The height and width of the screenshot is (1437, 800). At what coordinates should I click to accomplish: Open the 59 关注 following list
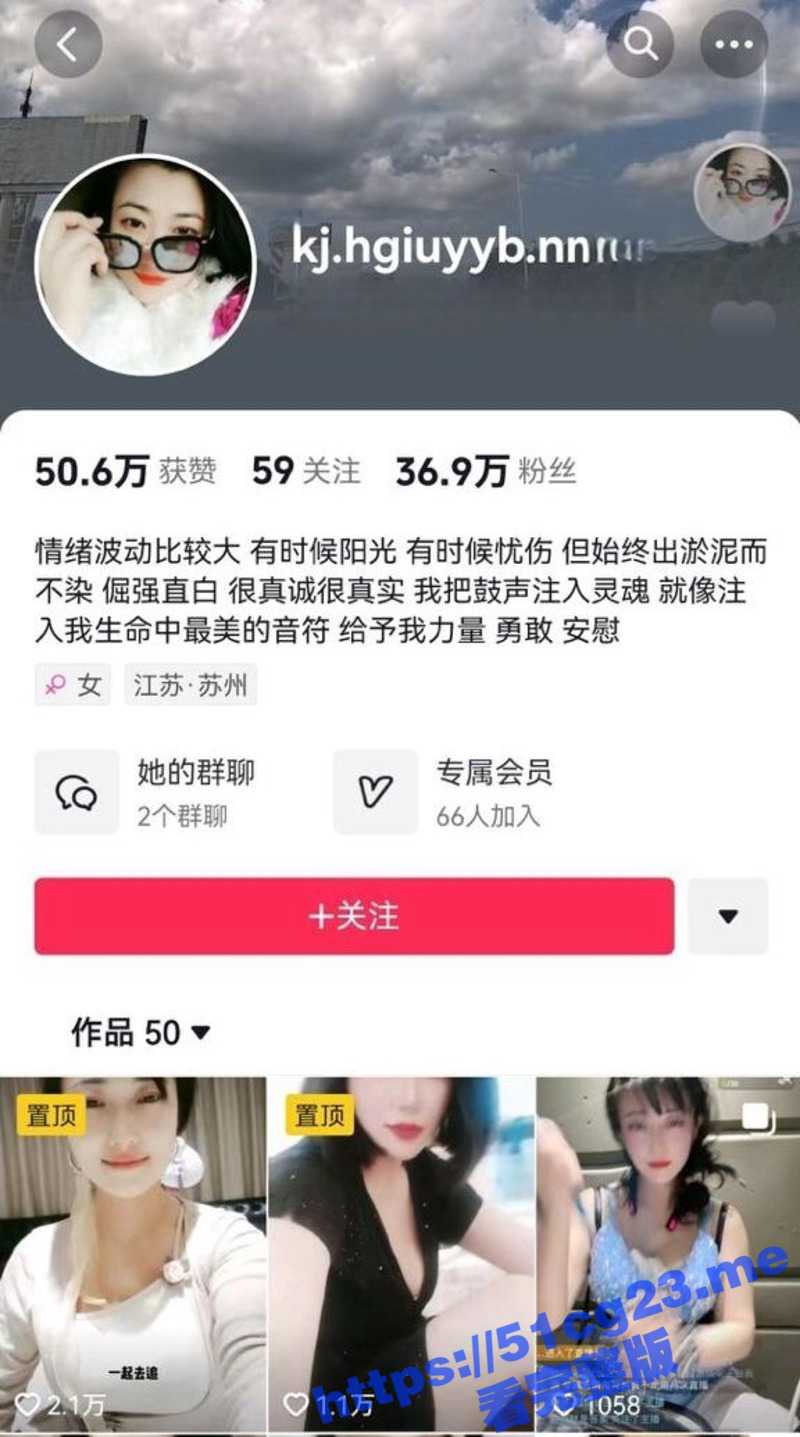coord(305,471)
